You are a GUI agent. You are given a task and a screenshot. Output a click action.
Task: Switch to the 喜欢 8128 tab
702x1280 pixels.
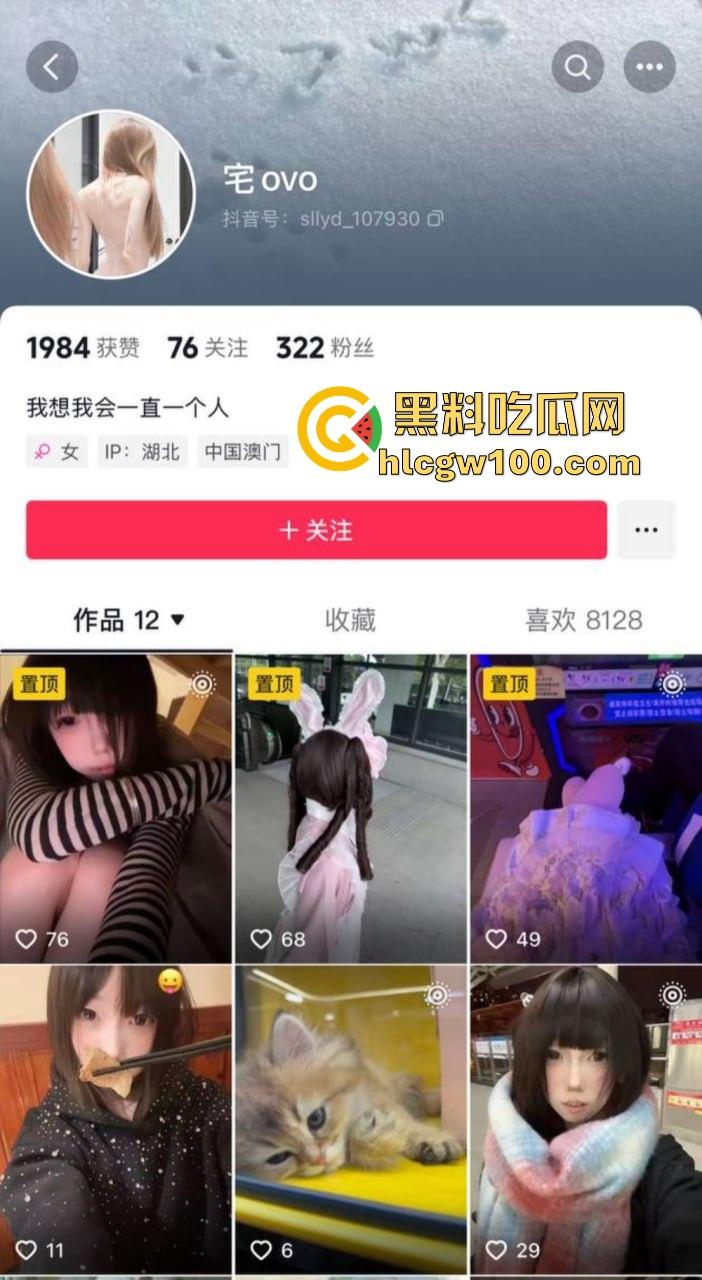click(584, 620)
